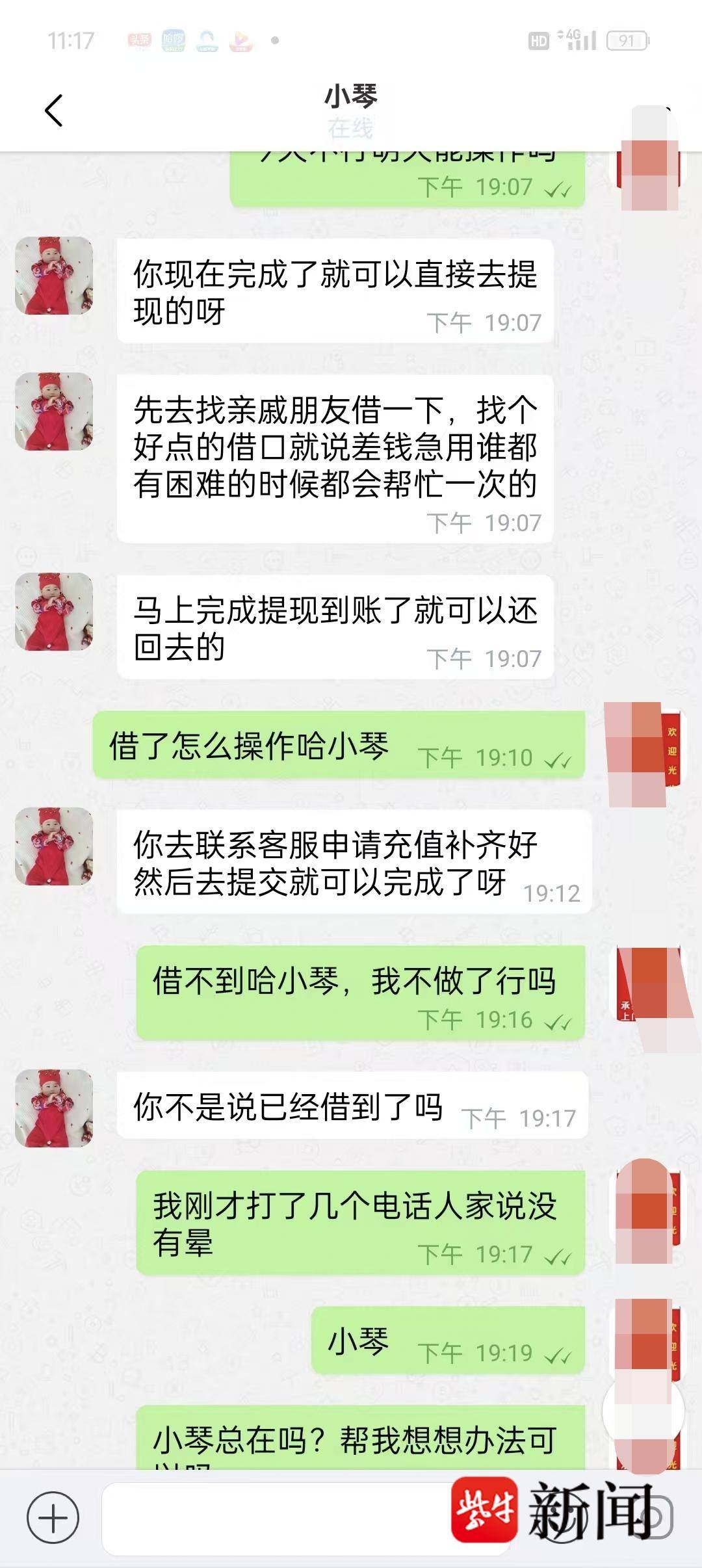Focus the message input field
Viewport: 702px width, 1568px height.
(x=273, y=1518)
